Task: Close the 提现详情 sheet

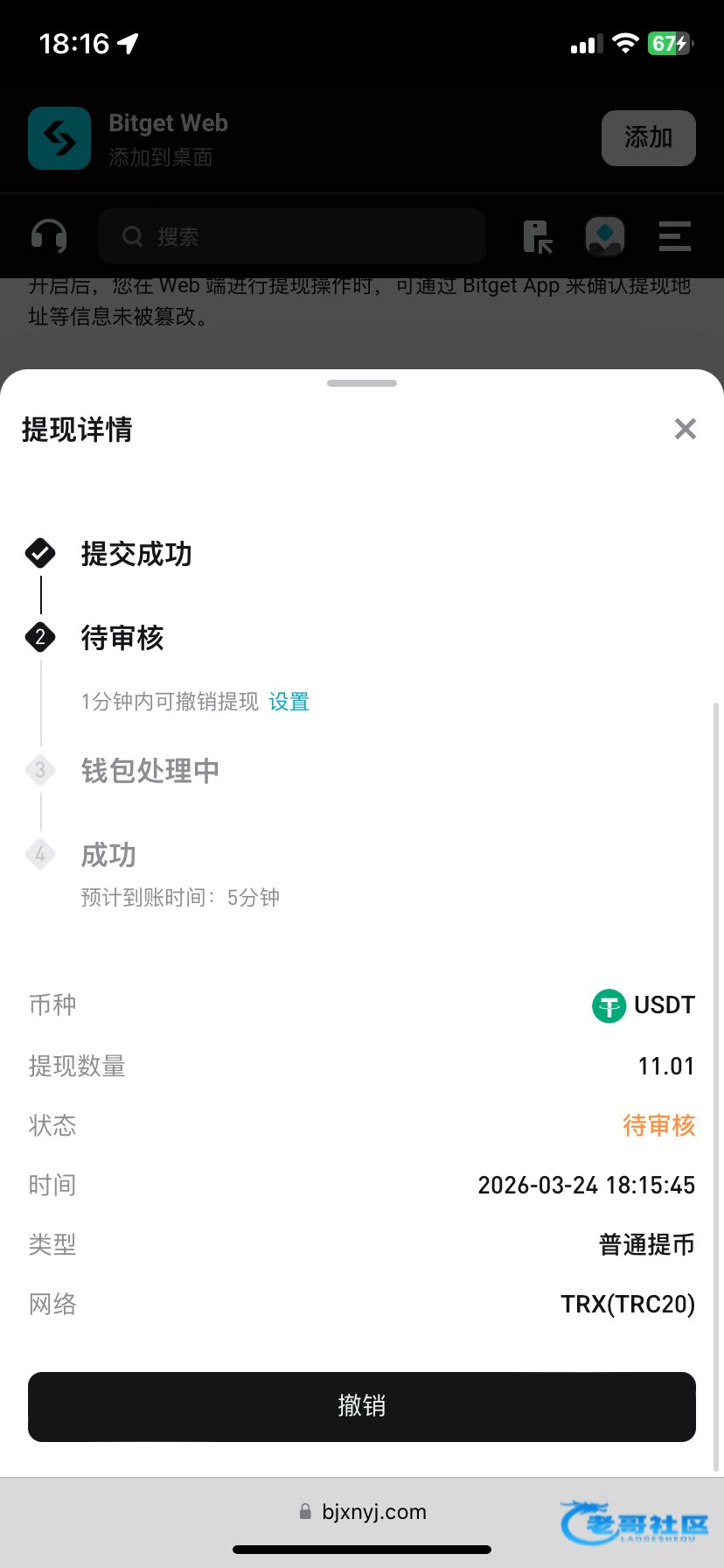Action: (685, 429)
